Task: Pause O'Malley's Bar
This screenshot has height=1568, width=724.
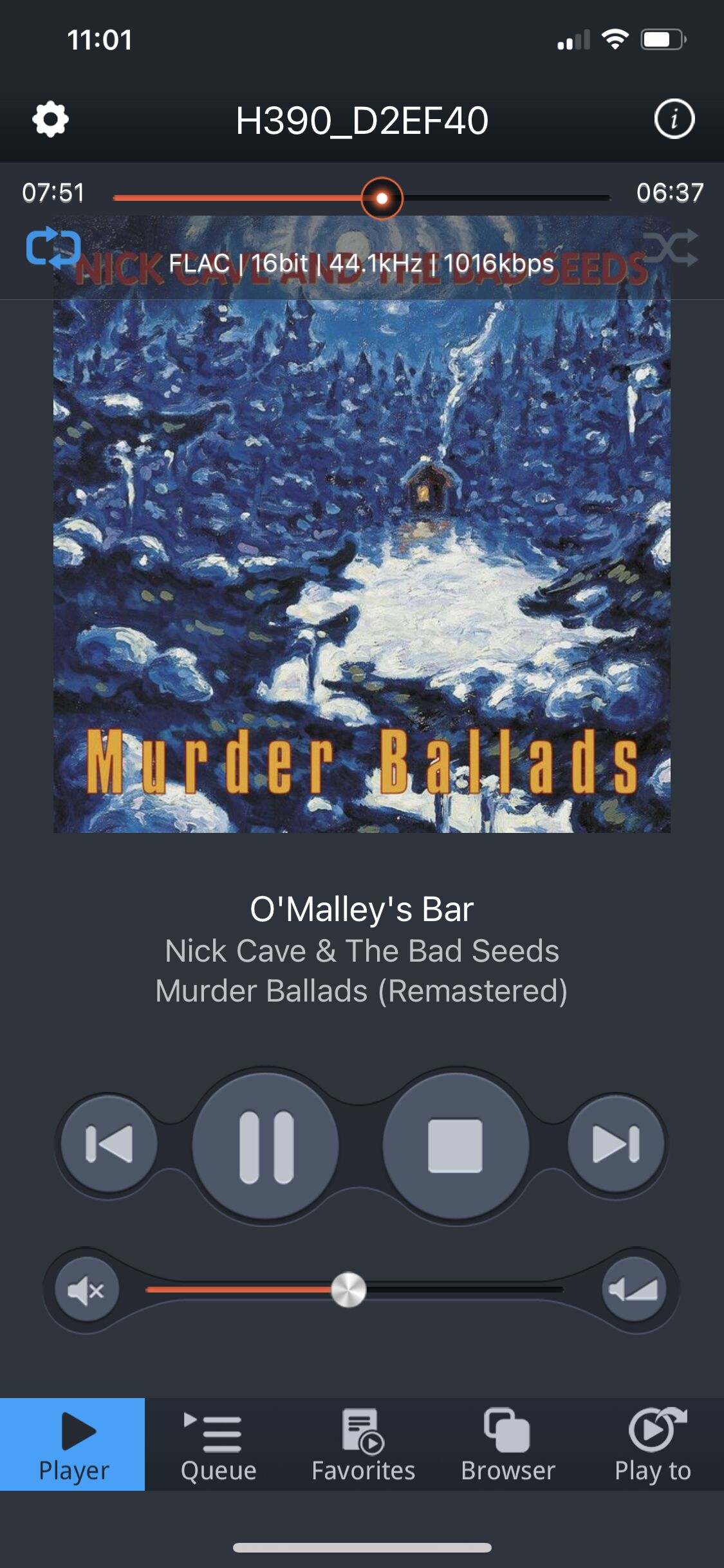Action: [x=266, y=1146]
